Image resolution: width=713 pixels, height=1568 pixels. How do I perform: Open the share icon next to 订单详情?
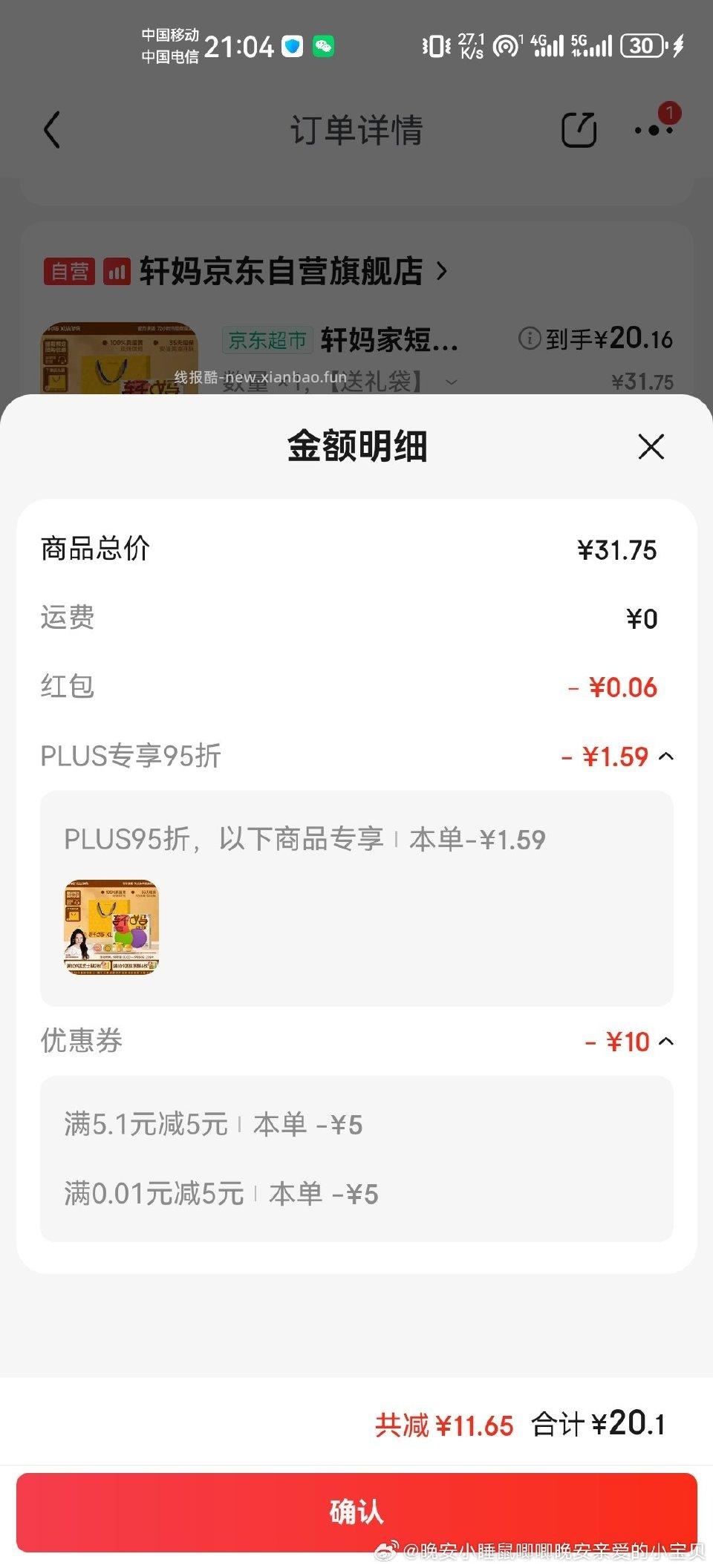click(580, 129)
